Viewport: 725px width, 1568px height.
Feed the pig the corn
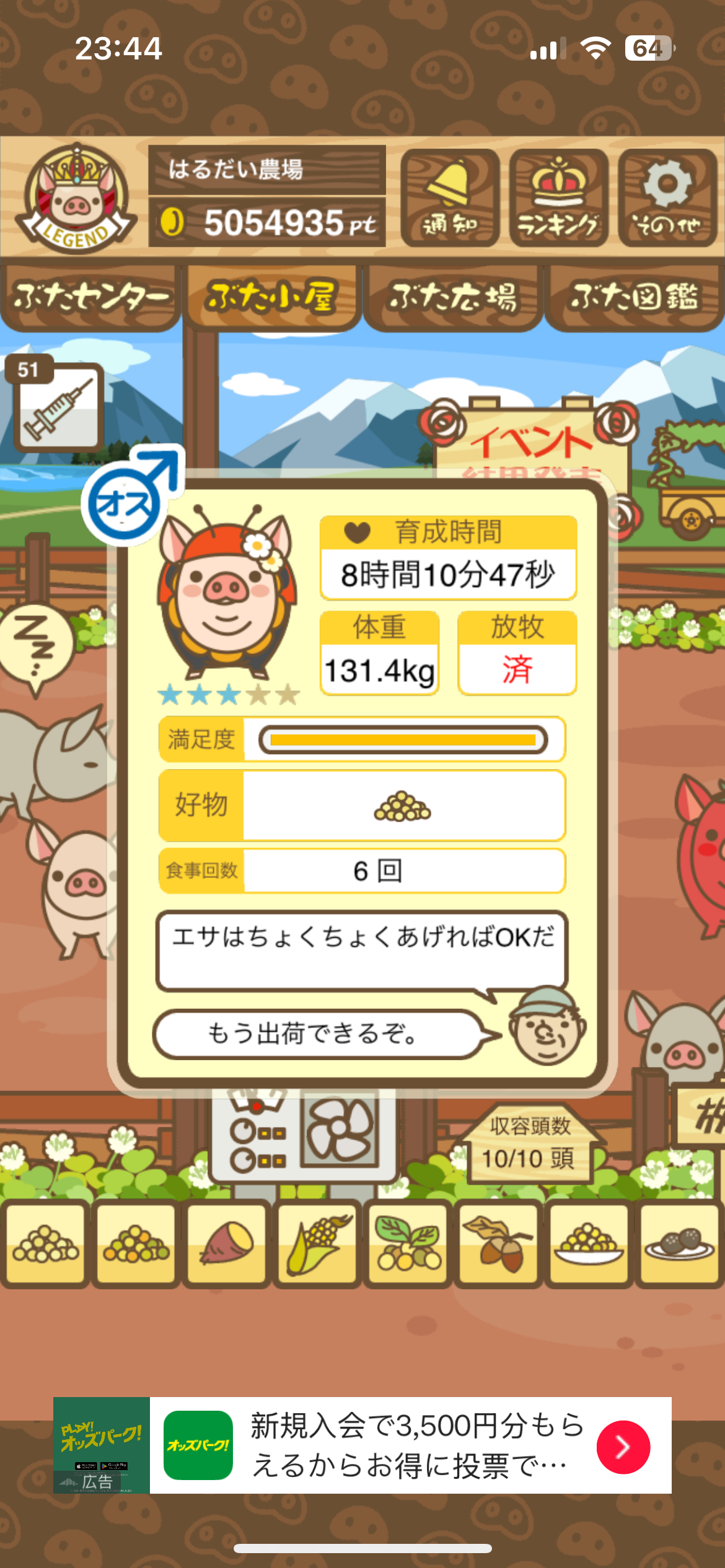coord(317,1243)
